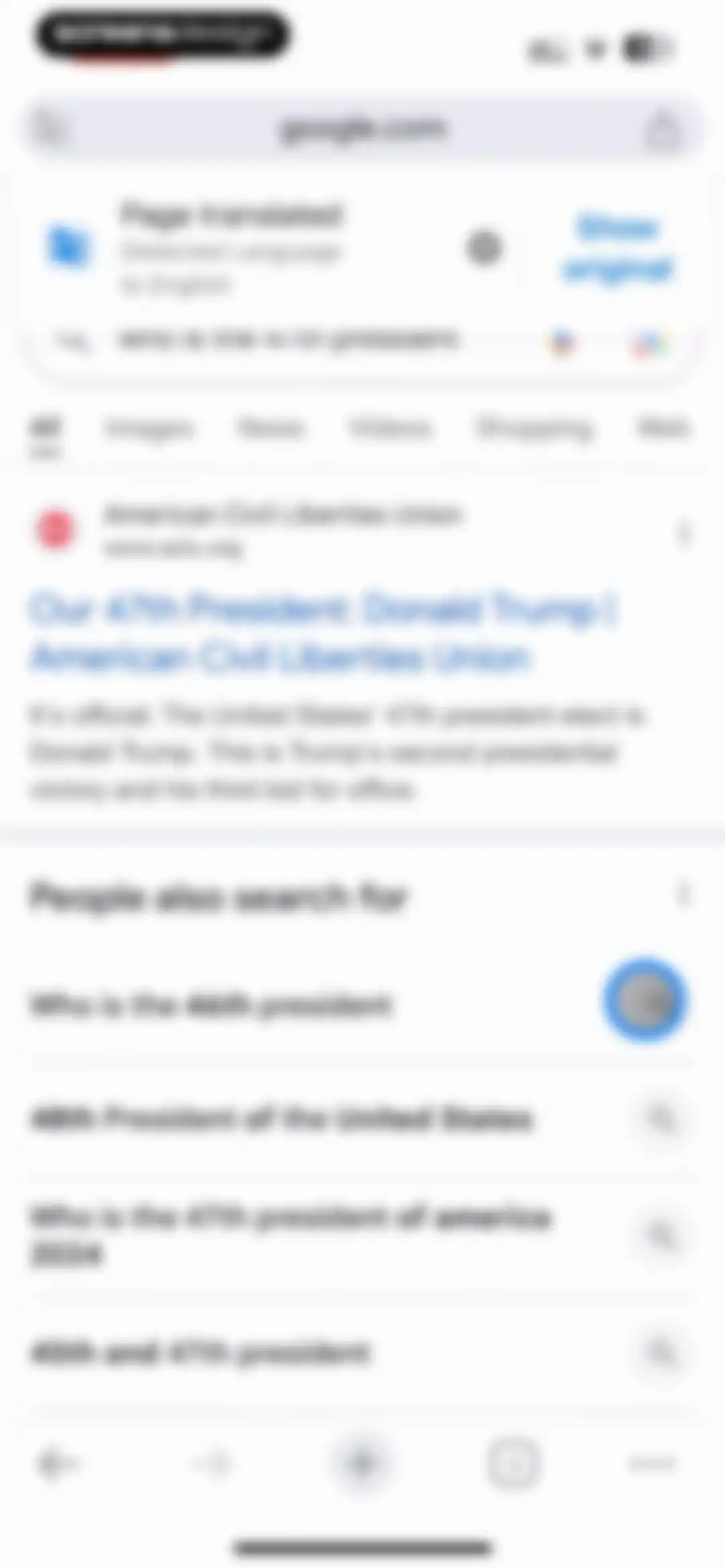Screen dimensions: 725x1568
Task: Open the ACLU 47th President result link
Action: point(322,632)
